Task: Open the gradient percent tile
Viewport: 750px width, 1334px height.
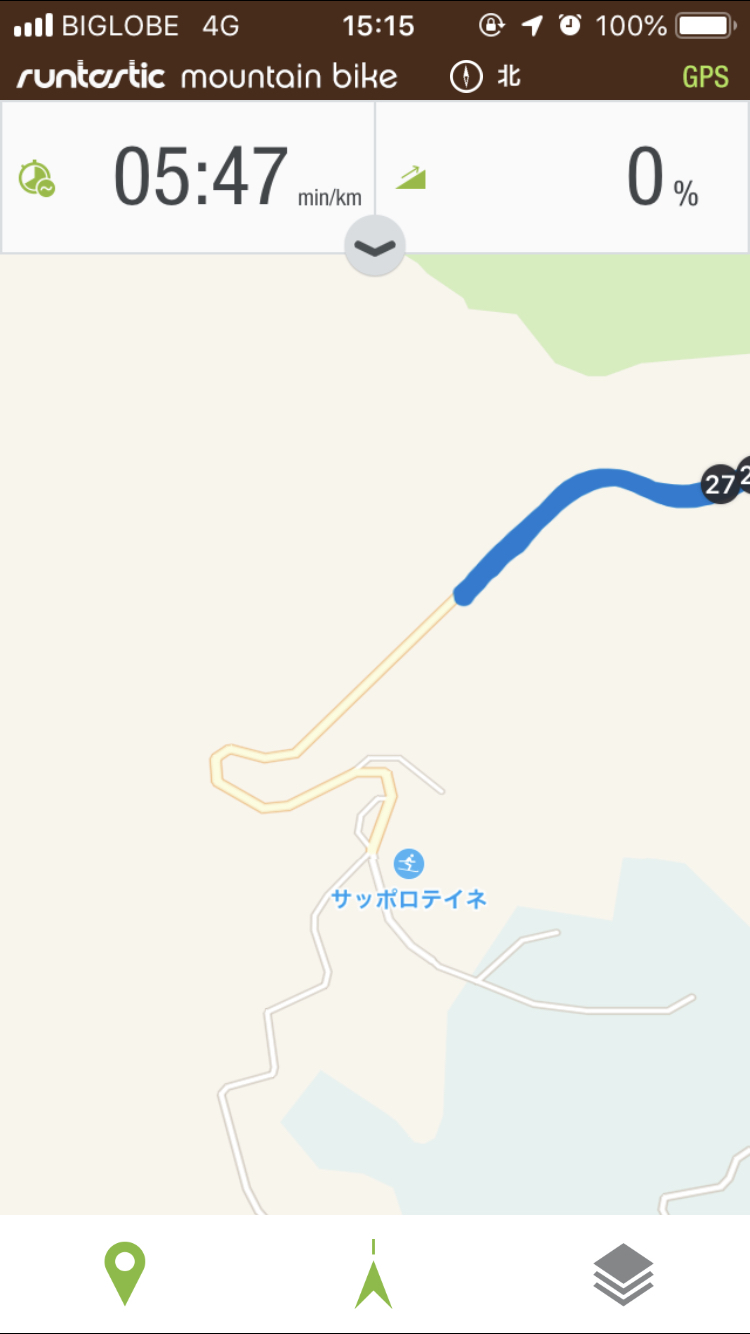Action: (563, 177)
